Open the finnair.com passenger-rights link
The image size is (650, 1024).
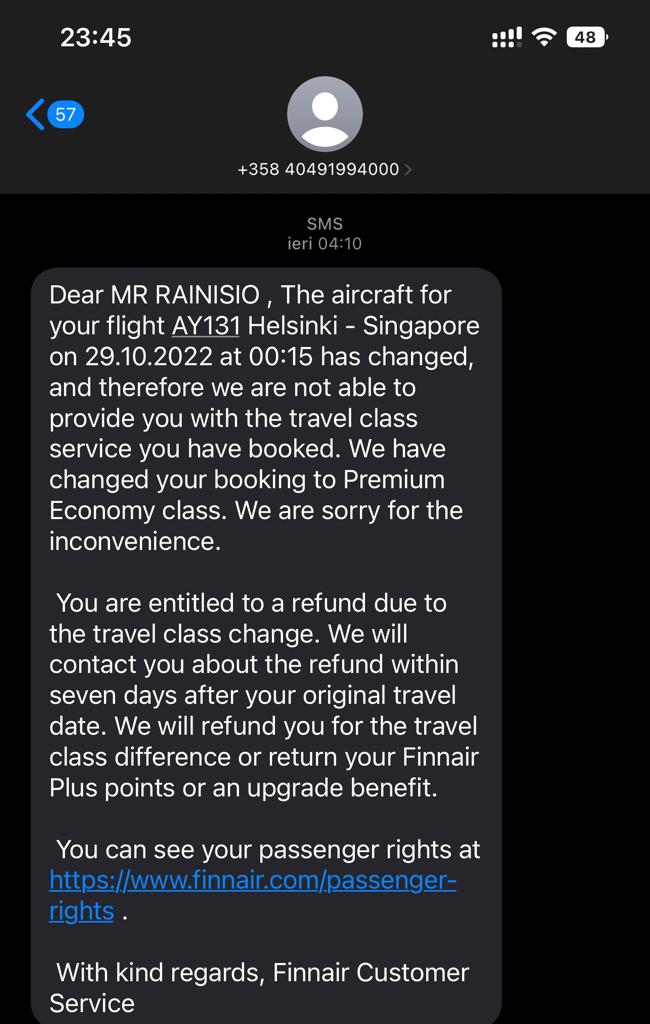252,881
